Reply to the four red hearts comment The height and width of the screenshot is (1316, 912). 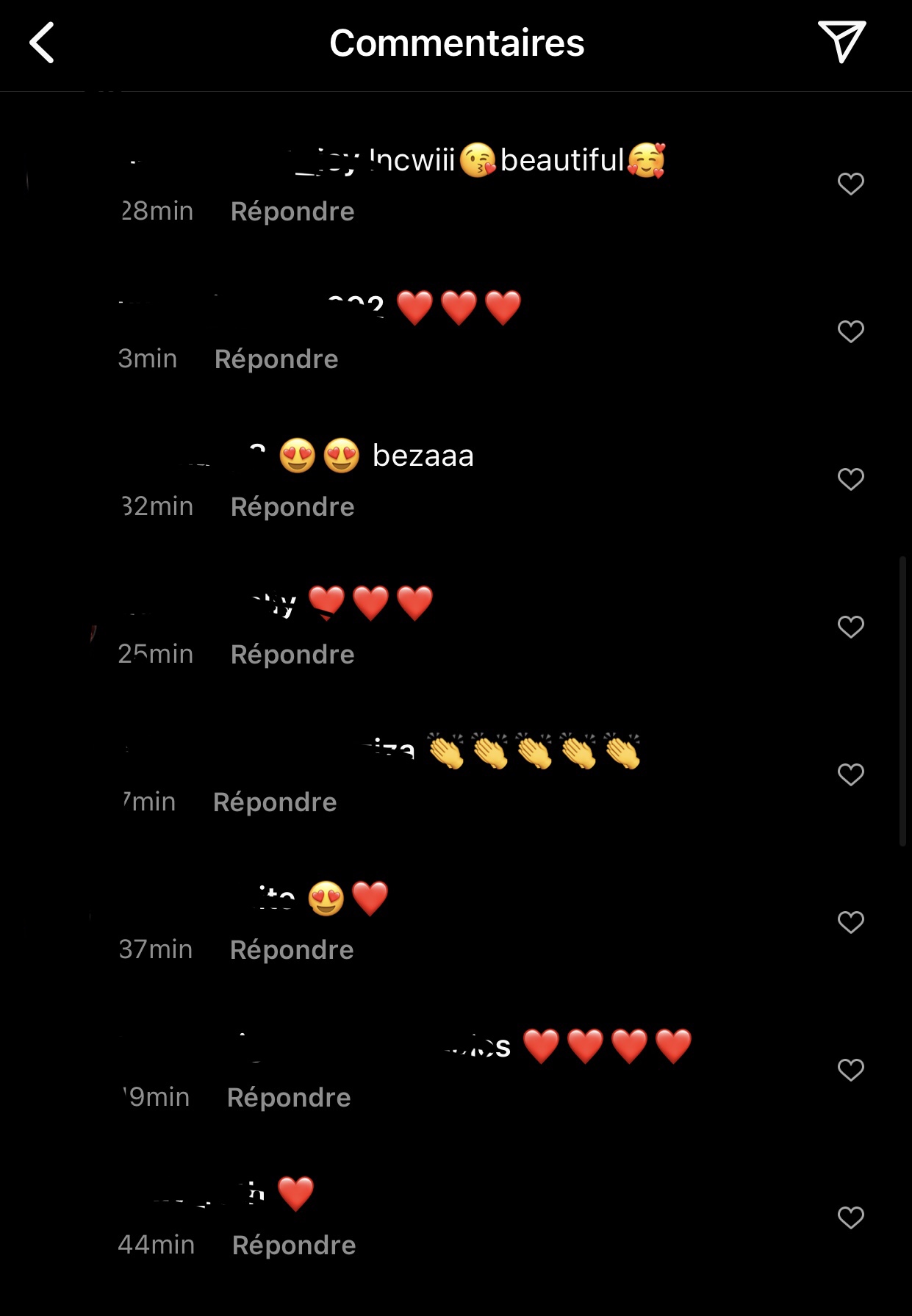[288, 1098]
